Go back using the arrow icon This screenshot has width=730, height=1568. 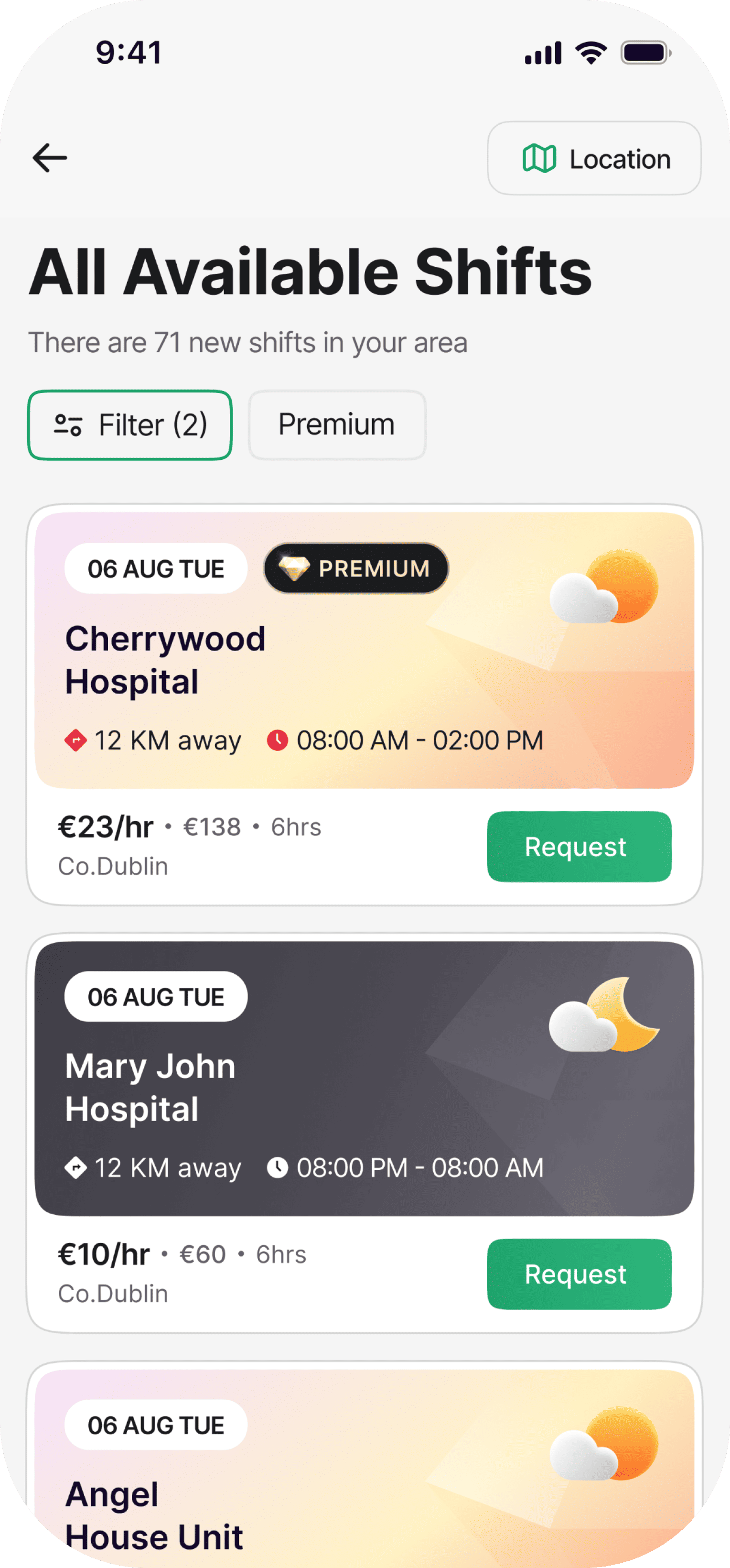(x=50, y=158)
